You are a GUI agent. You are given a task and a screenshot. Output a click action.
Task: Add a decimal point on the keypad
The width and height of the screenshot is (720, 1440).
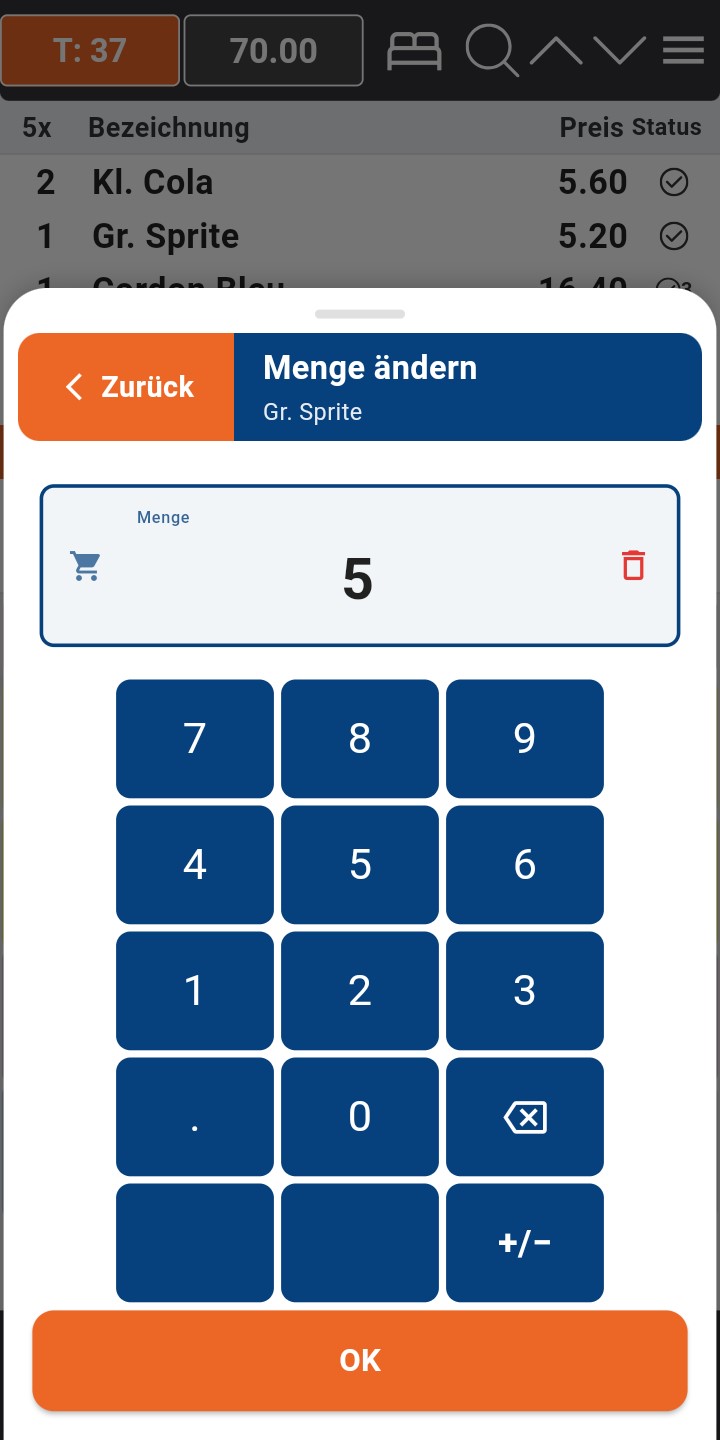195,1116
